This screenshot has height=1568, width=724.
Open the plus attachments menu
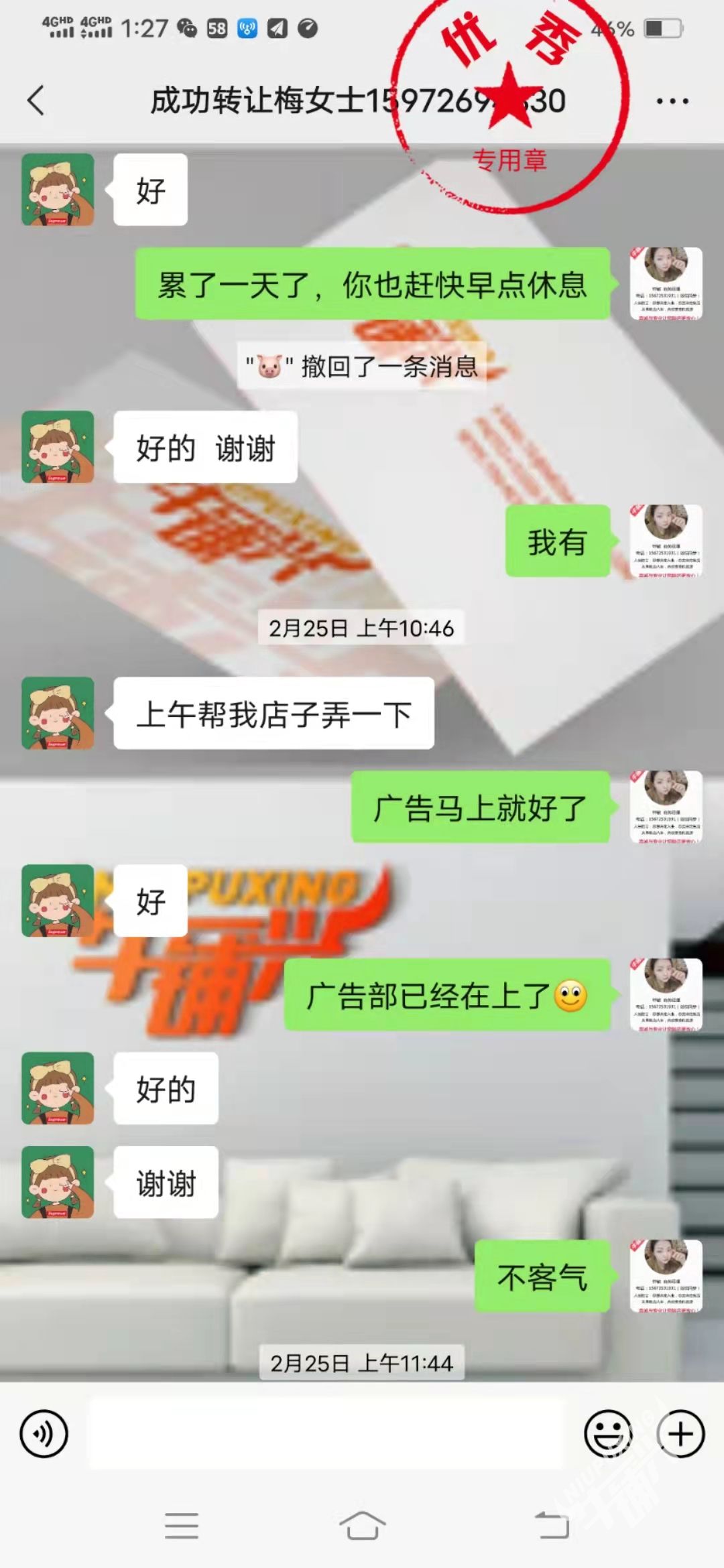click(x=681, y=1434)
